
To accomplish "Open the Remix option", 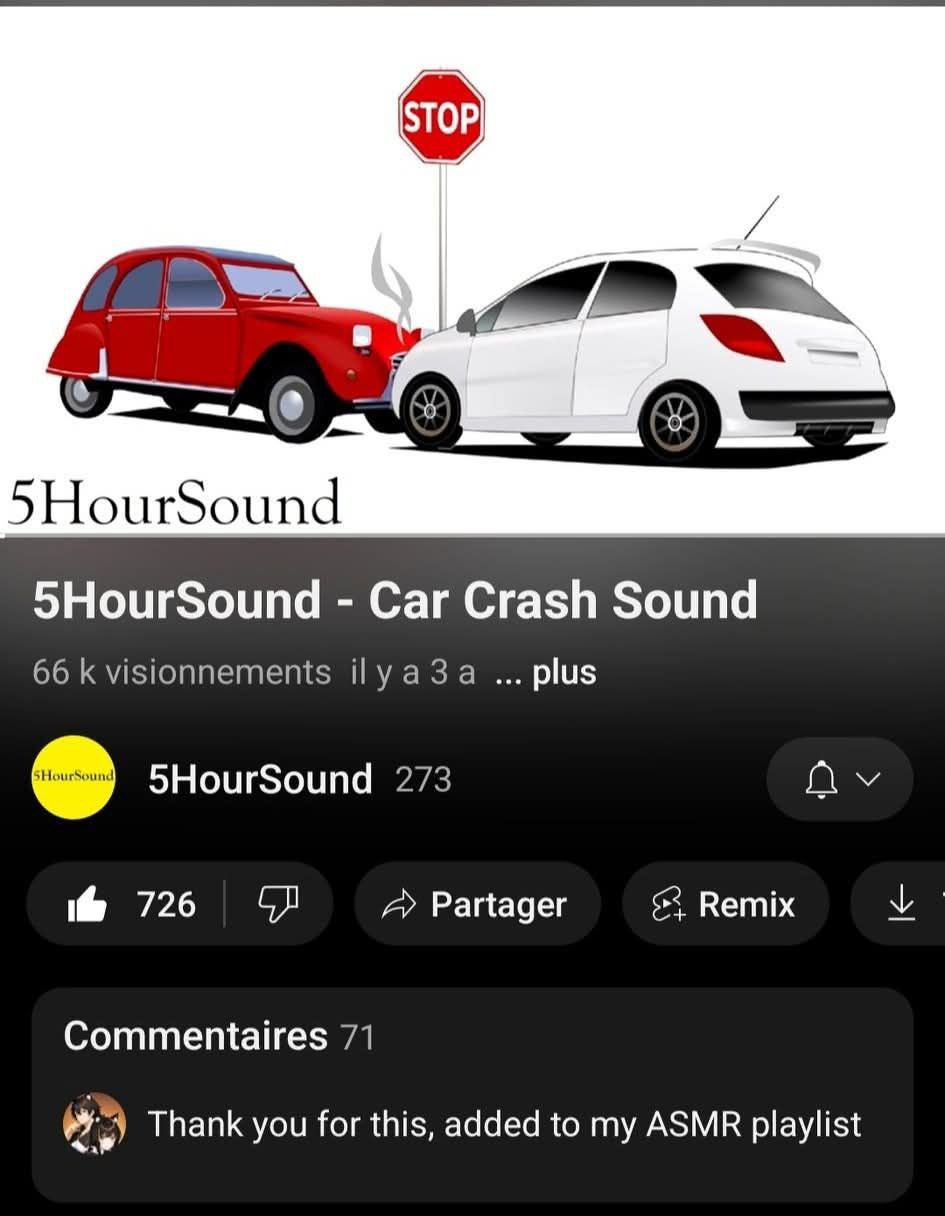I will tap(725, 905).
